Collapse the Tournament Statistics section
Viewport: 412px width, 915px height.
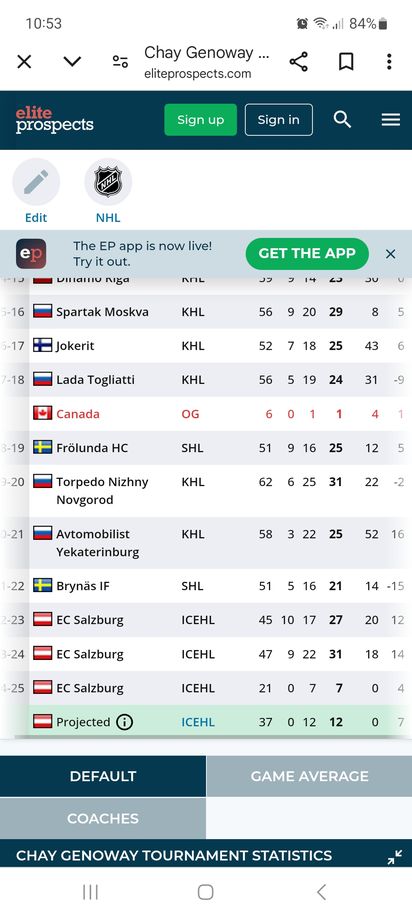(x=394, y=857)
